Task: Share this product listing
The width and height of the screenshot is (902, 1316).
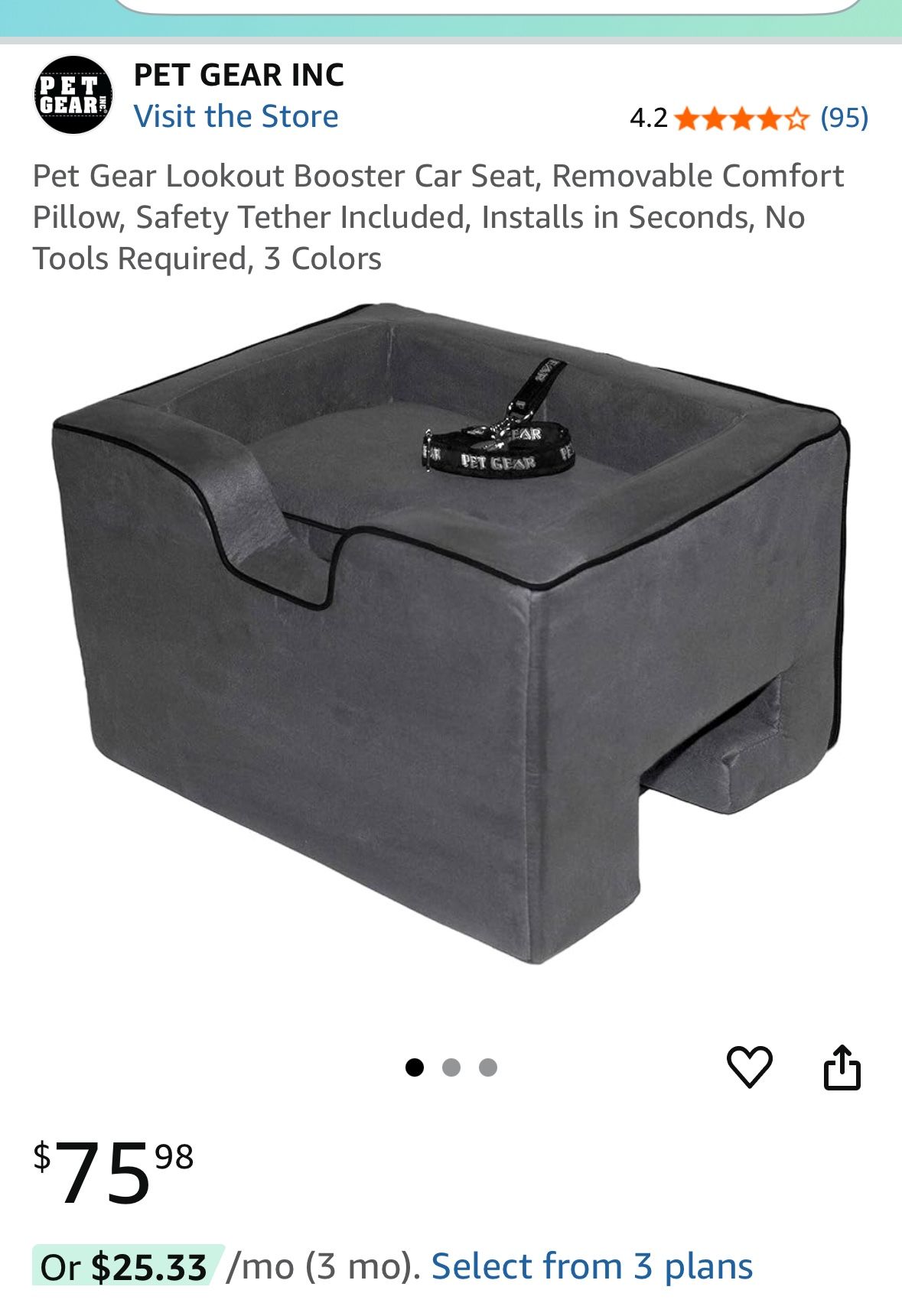Action: point(842,1067)
